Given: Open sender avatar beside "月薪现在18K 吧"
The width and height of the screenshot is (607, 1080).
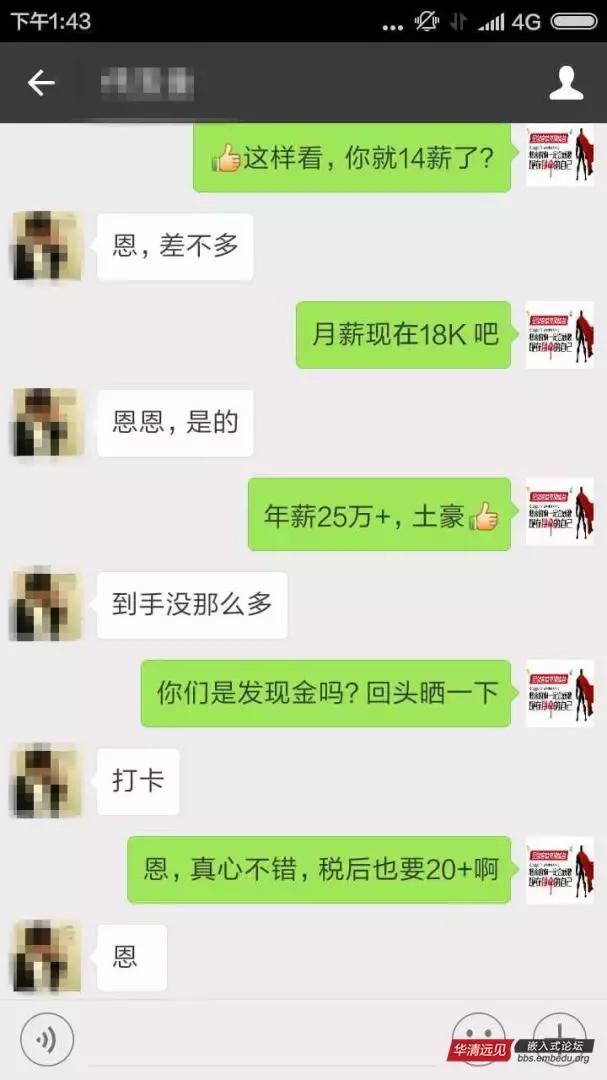Looking at the screenshot, I should click(x=559, y=334).
